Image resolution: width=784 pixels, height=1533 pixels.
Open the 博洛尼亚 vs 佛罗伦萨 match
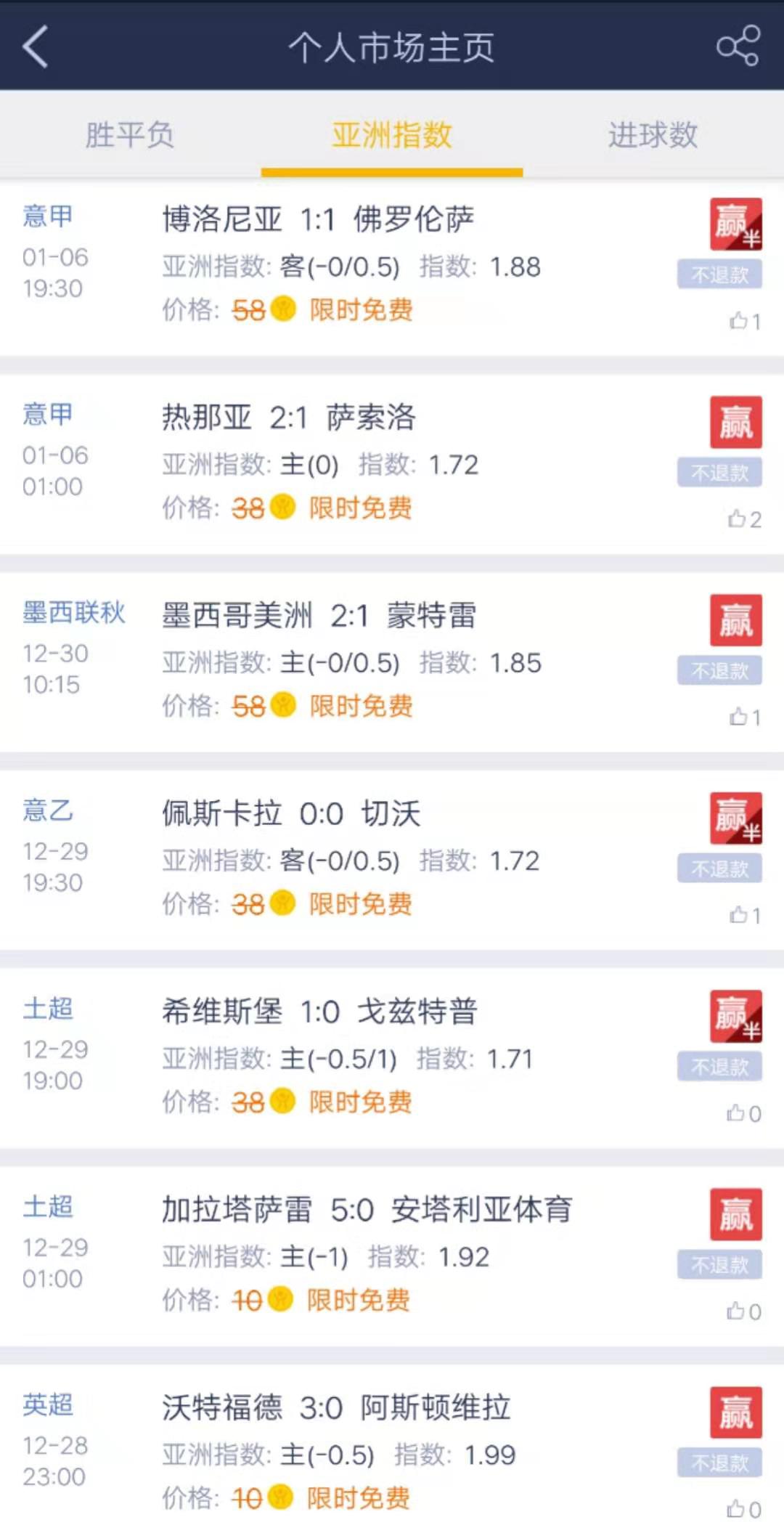(x=318, y=219)
